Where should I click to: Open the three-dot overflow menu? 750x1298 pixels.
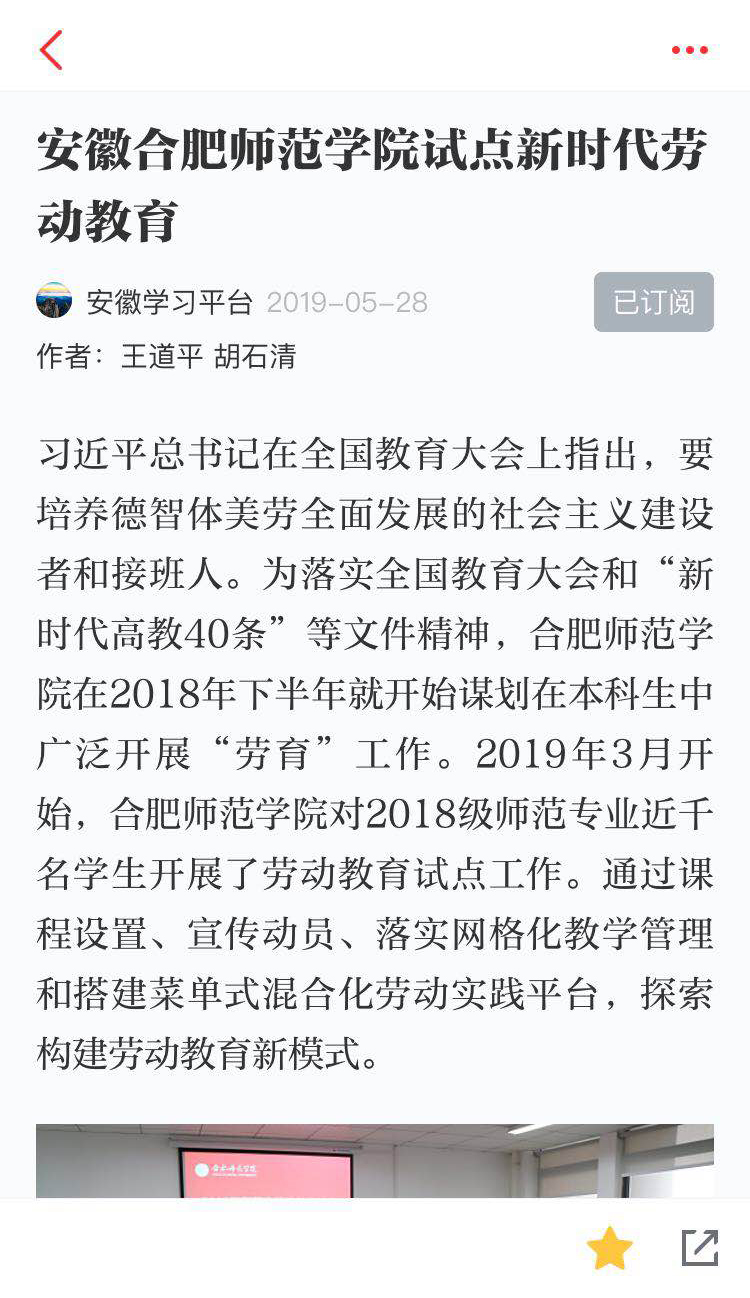(x=689, y=50)
